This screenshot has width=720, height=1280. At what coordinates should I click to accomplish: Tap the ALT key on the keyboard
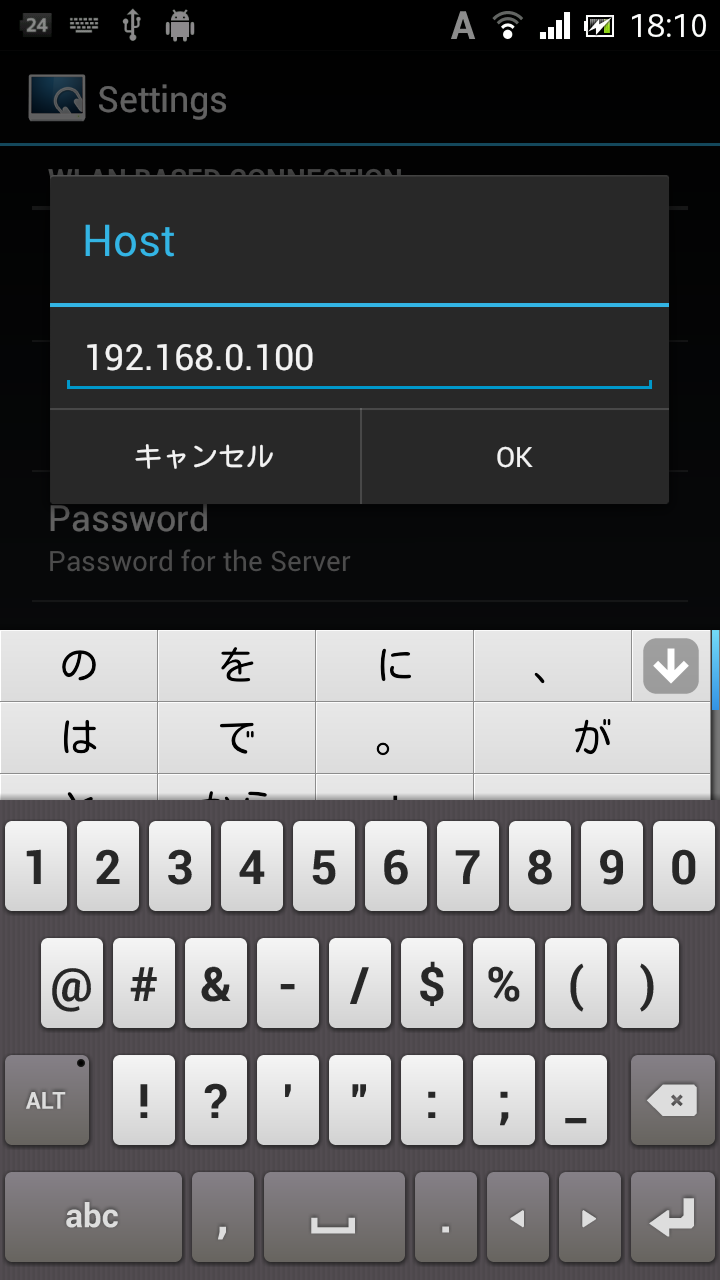(47, 1101)
